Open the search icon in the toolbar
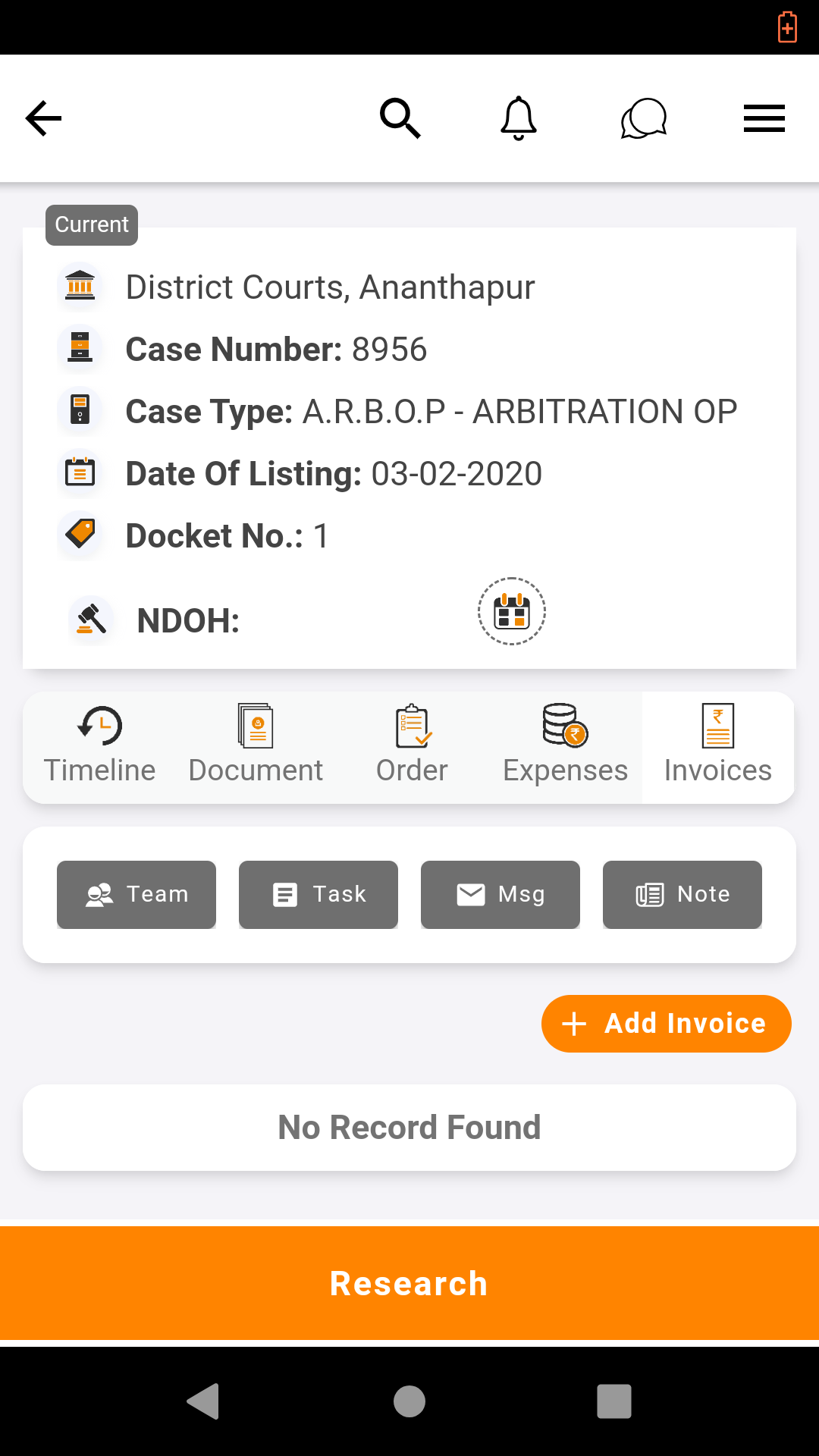The height and width of the screenshot is (1456, 819). pos(400,118)
